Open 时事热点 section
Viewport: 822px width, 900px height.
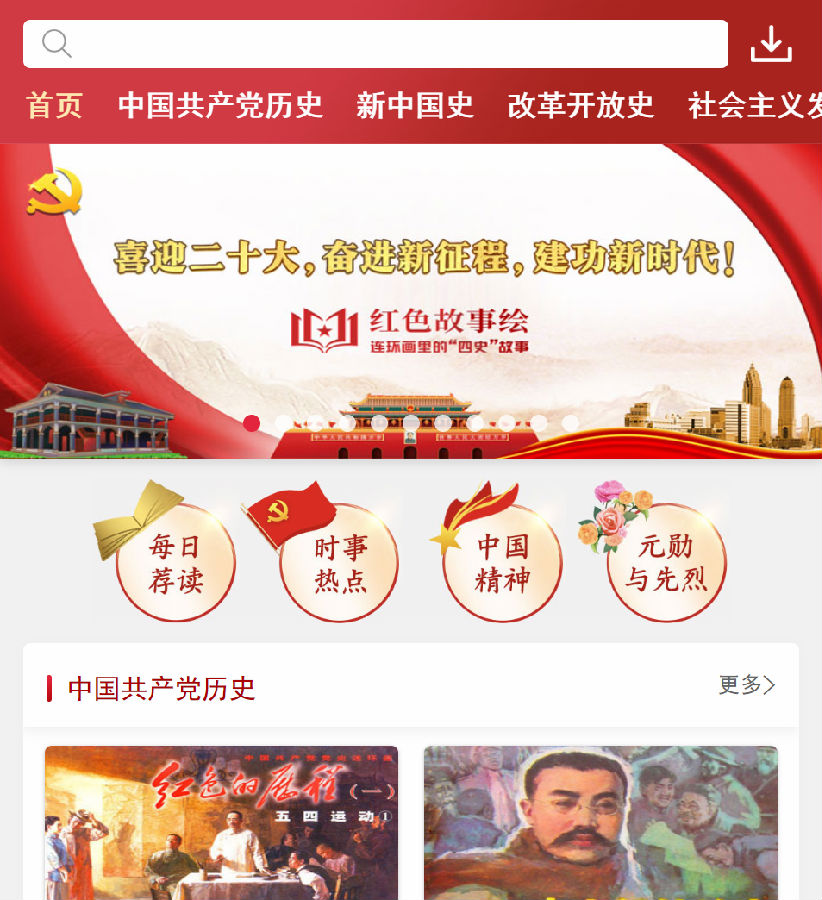[x=338, y=562]
